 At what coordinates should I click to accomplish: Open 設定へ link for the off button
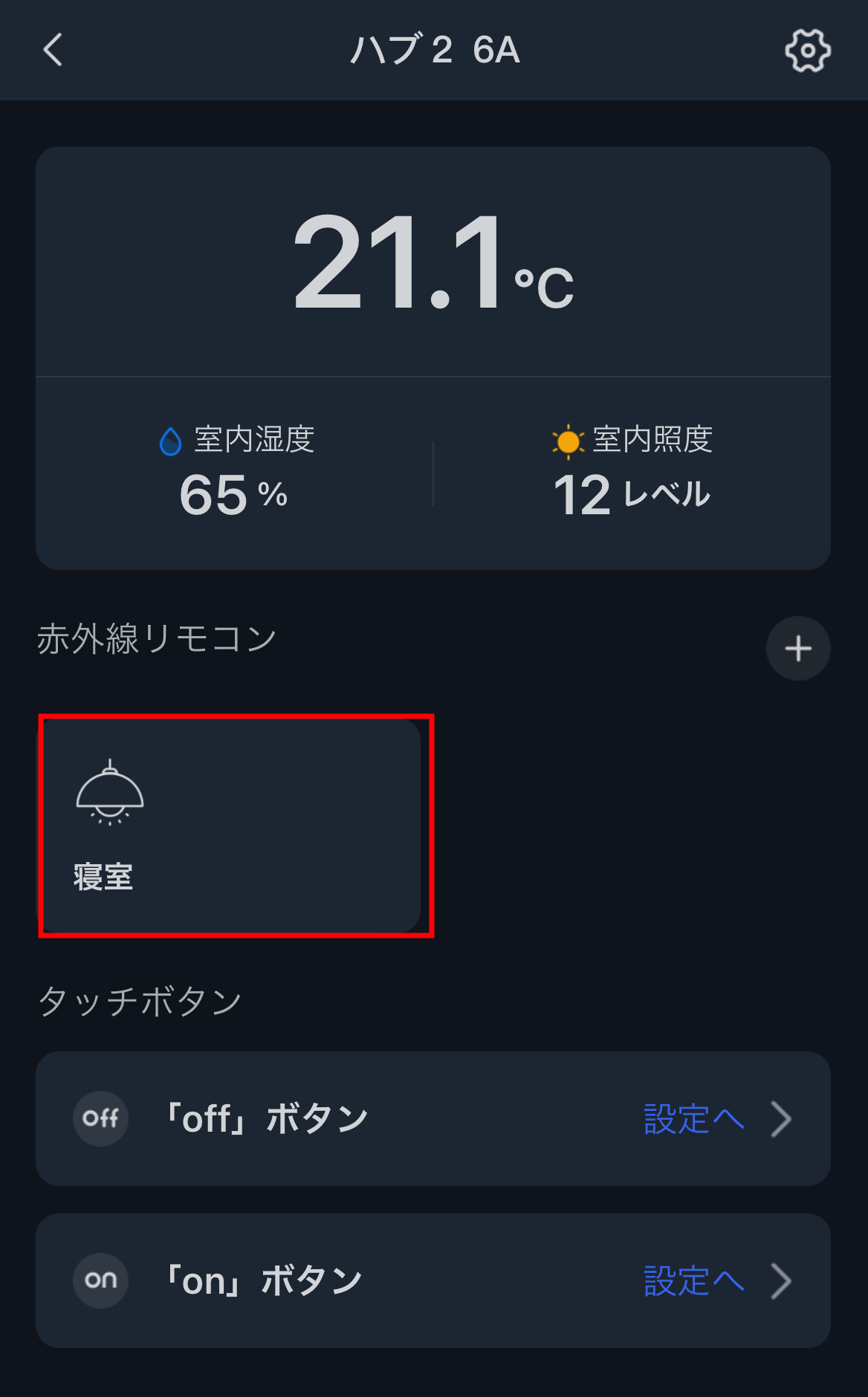point(693,1118)
